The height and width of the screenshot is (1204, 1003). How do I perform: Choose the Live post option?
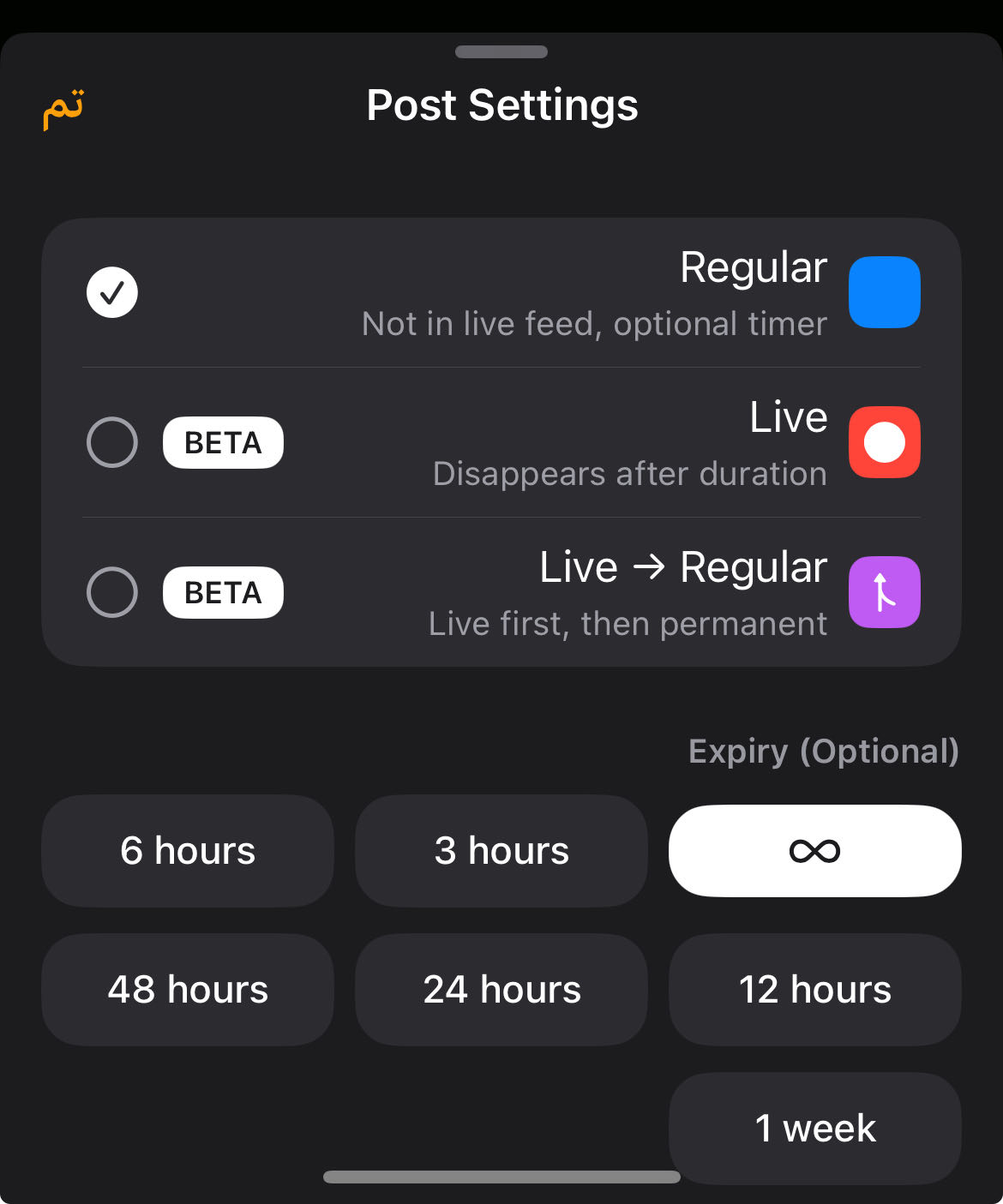click(x=501, y=443)
